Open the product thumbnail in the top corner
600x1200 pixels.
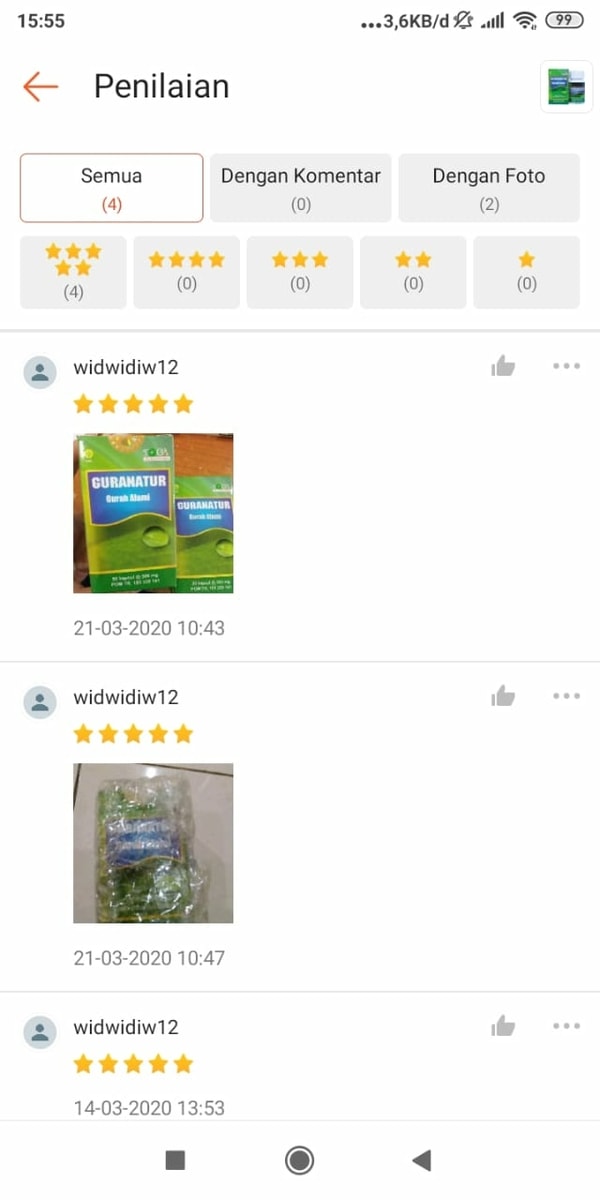coord(565,87)
